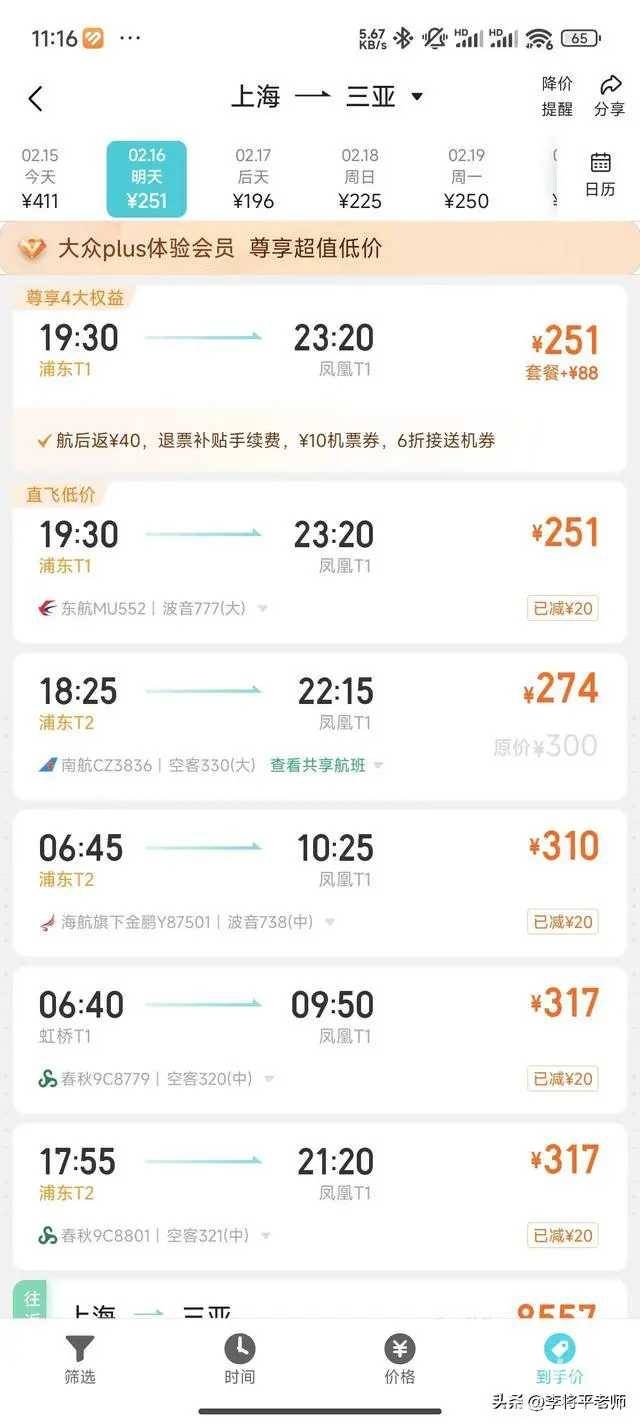This screenshot has height=1424, width=640.
Task: View shared flights via 查看共享航班
Action: point(318,765)
